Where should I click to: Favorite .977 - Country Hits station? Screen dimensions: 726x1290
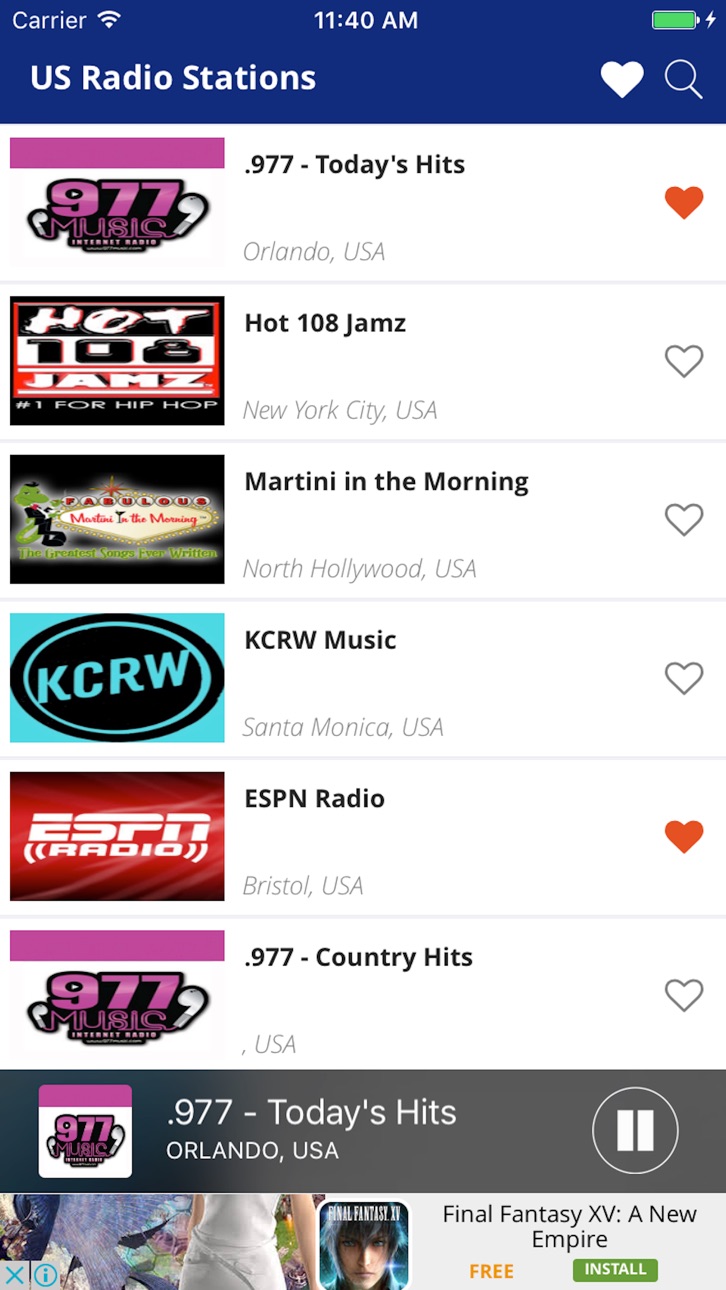pyautogui.click(x=684, y=995)
